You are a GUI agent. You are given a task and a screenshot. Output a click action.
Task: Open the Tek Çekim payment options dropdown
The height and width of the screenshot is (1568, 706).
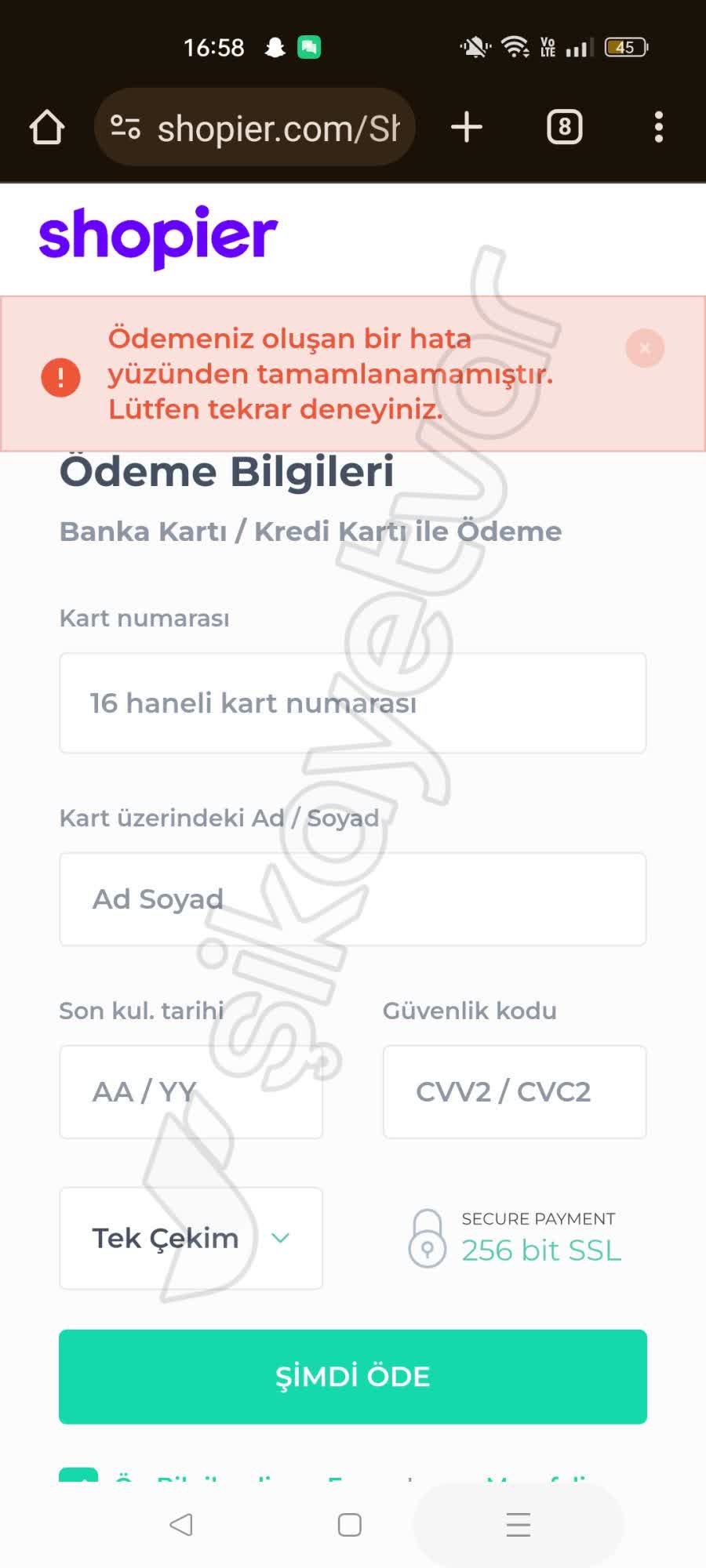pyautogui.click(x=190, y=1238)
